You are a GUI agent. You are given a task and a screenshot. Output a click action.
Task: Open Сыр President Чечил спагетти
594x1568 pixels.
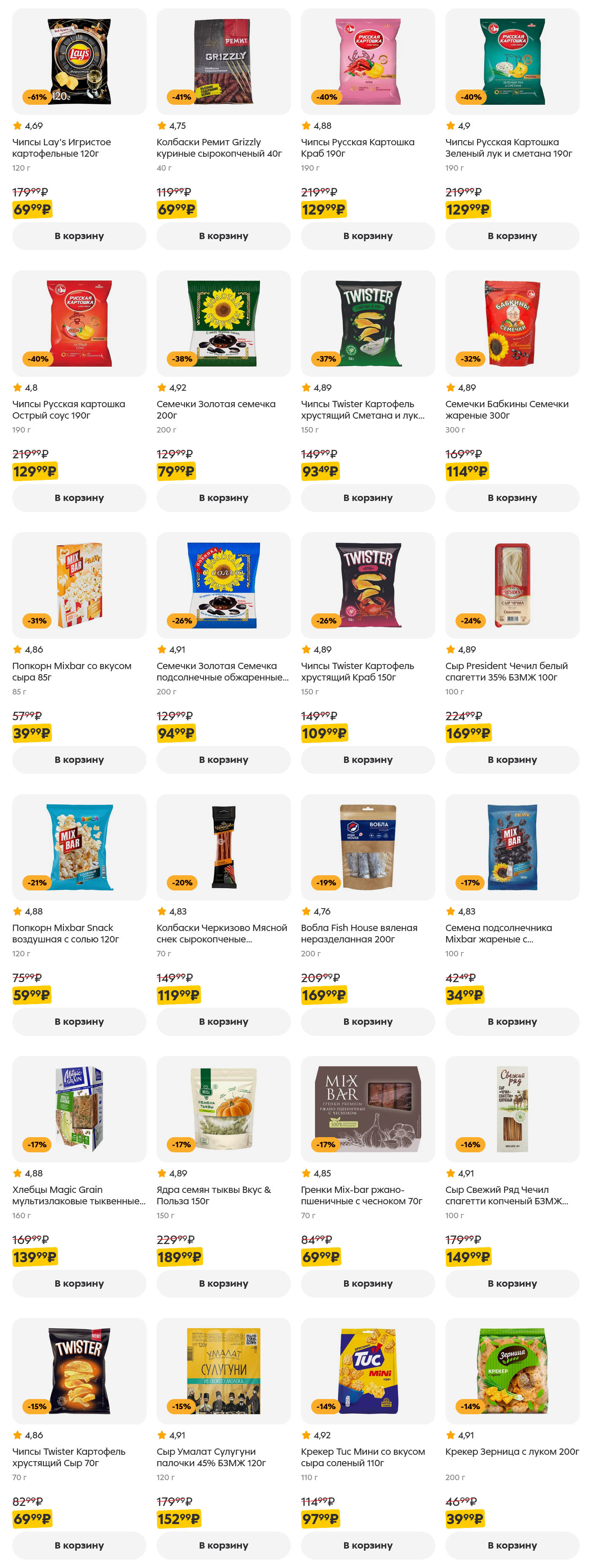(506, 671)
